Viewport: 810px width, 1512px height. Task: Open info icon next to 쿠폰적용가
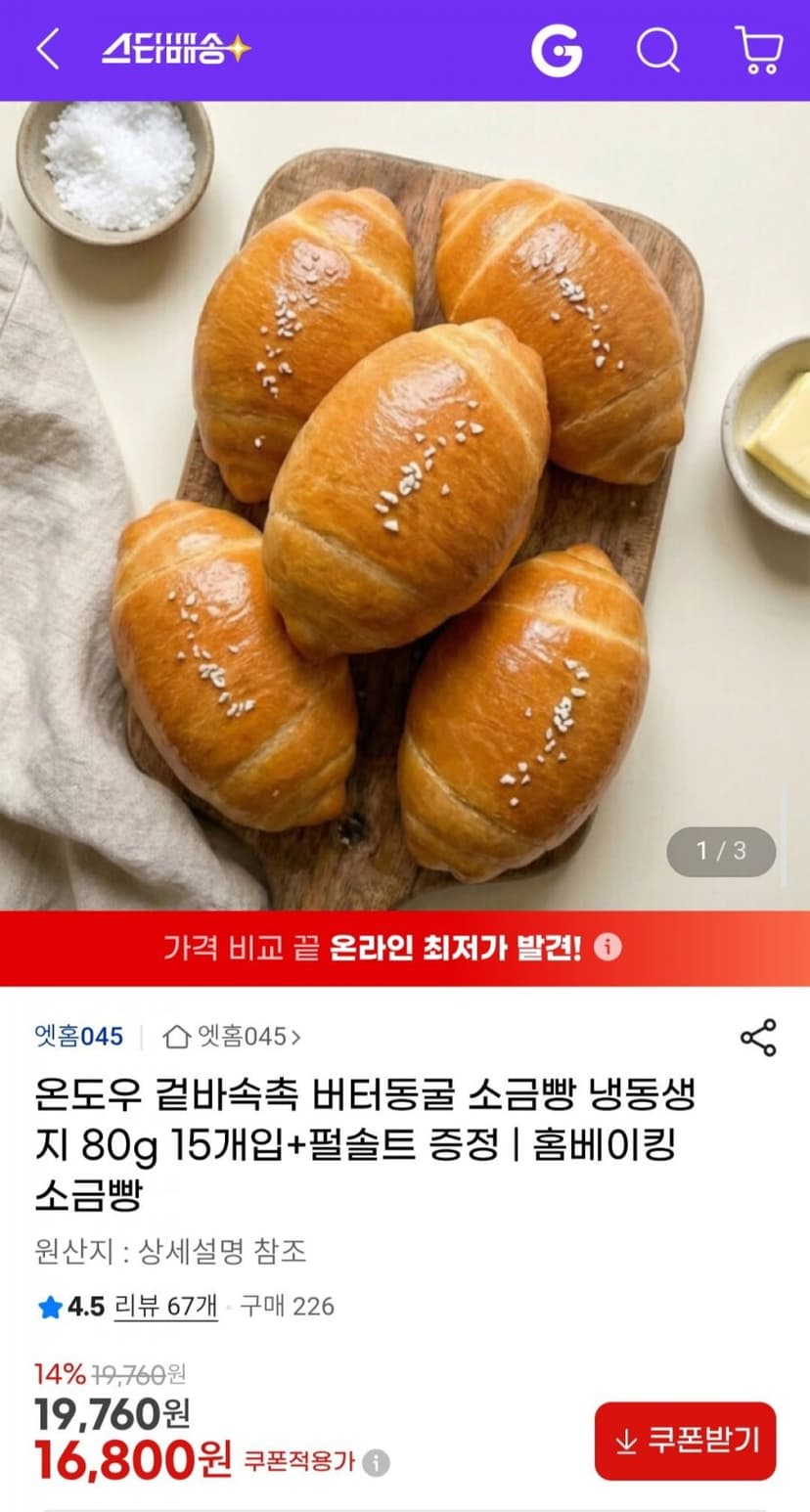(377, 1463)
